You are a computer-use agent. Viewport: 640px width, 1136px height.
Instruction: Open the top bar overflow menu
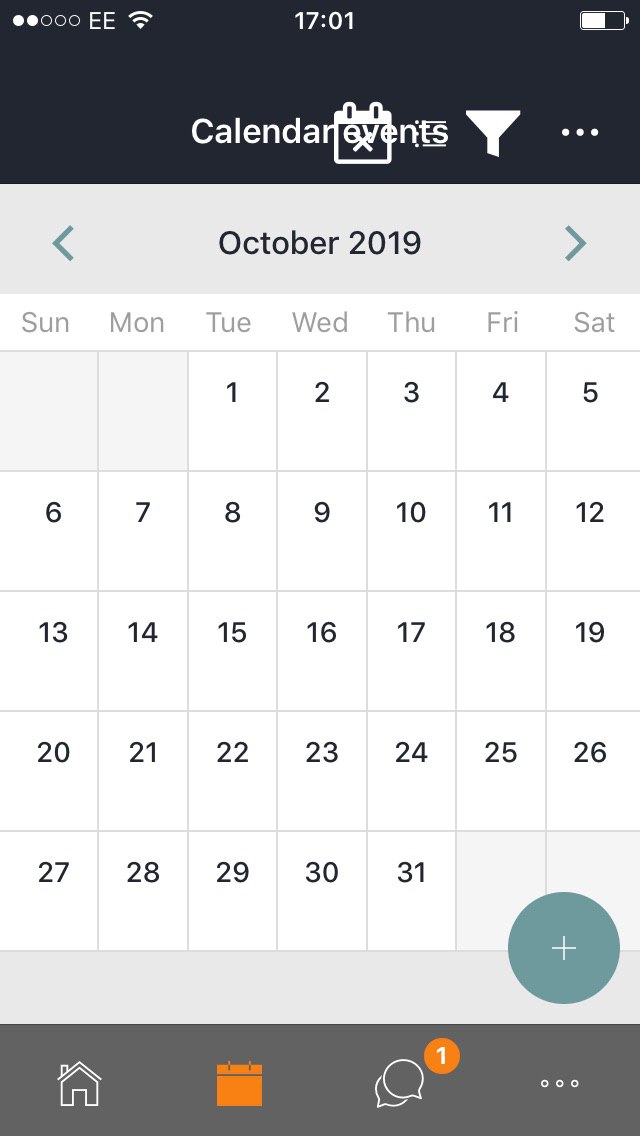click(x=581, y=133)
